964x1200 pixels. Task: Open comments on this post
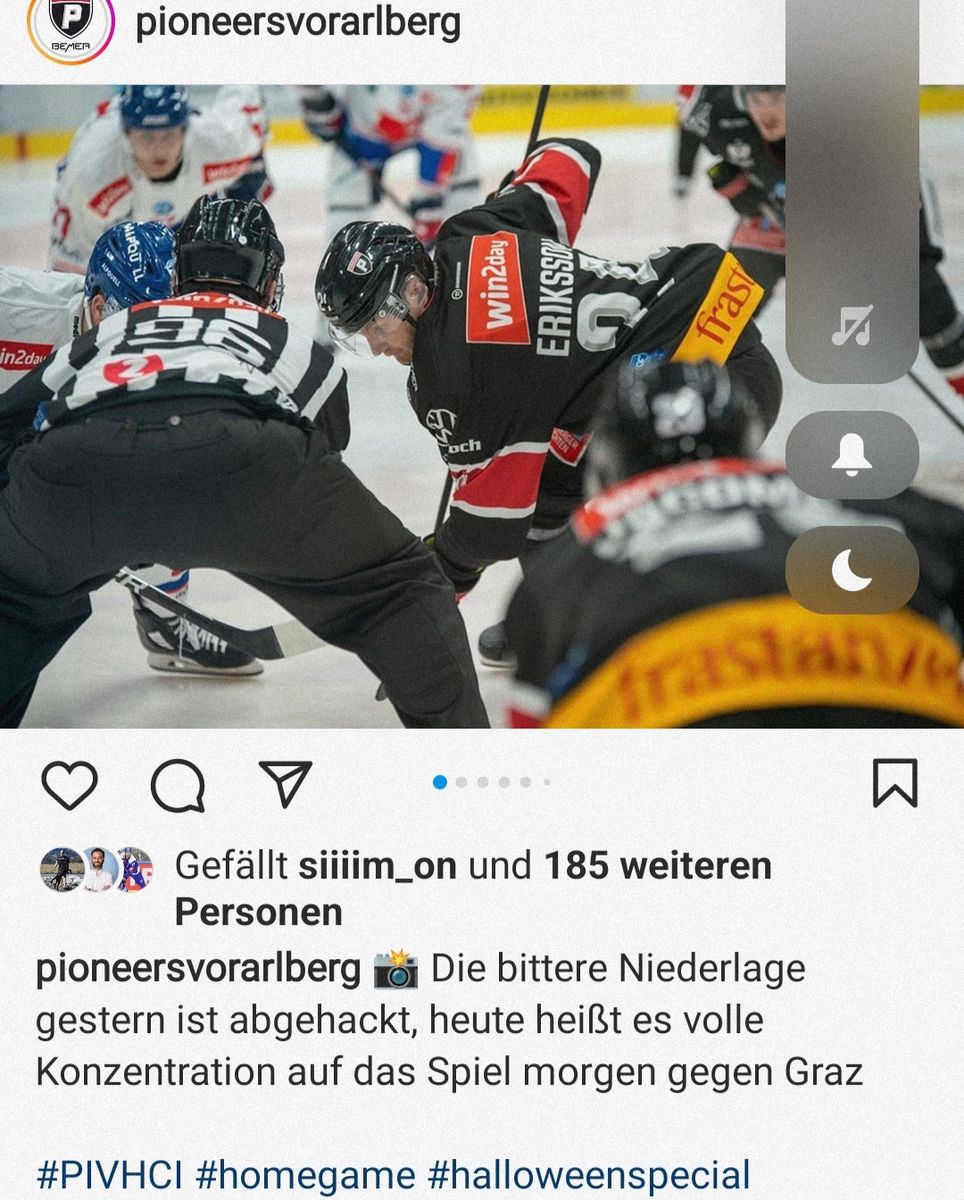click(x=178, y=785)
